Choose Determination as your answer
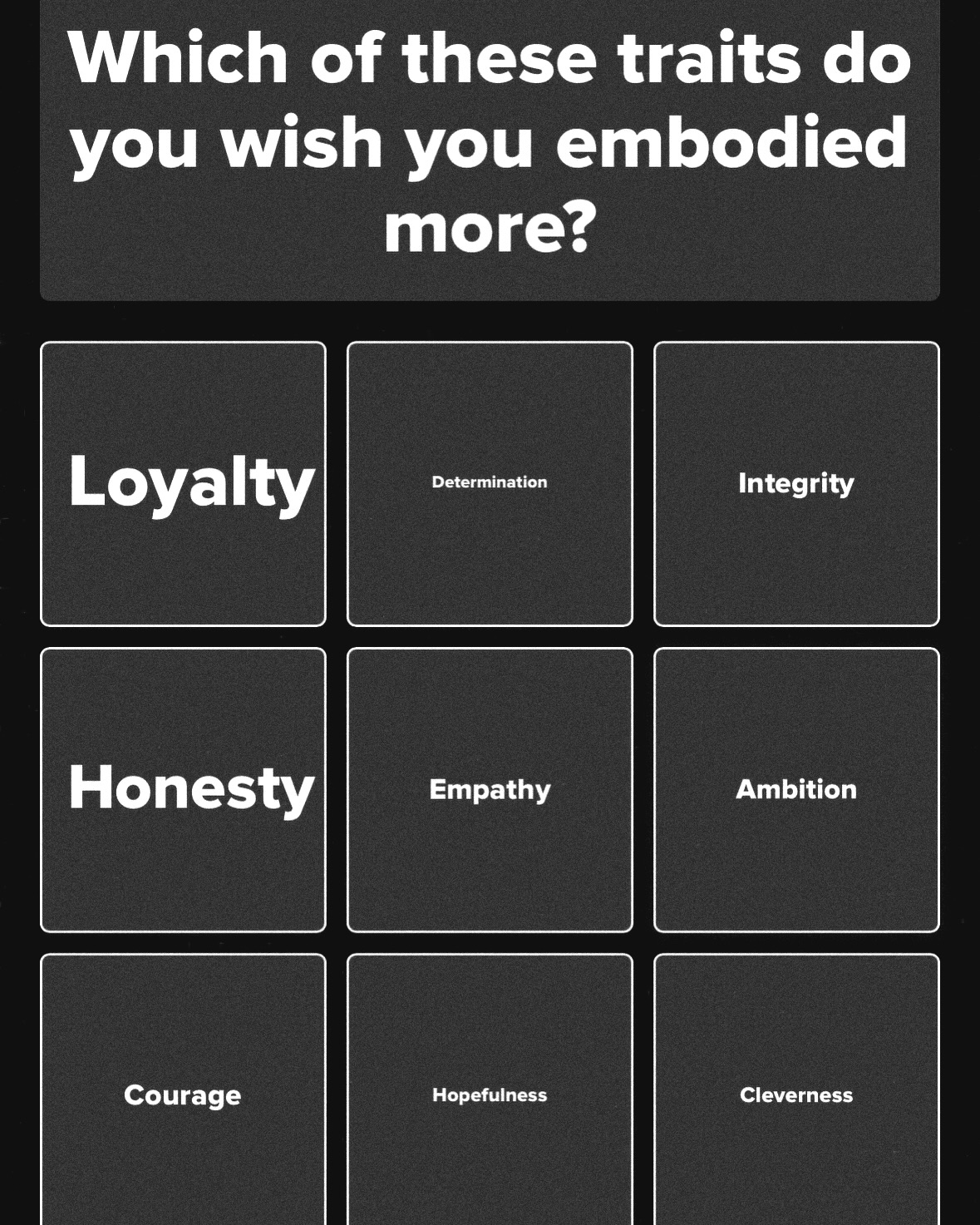Screen dimensions: 980x1225 point(490,483)
